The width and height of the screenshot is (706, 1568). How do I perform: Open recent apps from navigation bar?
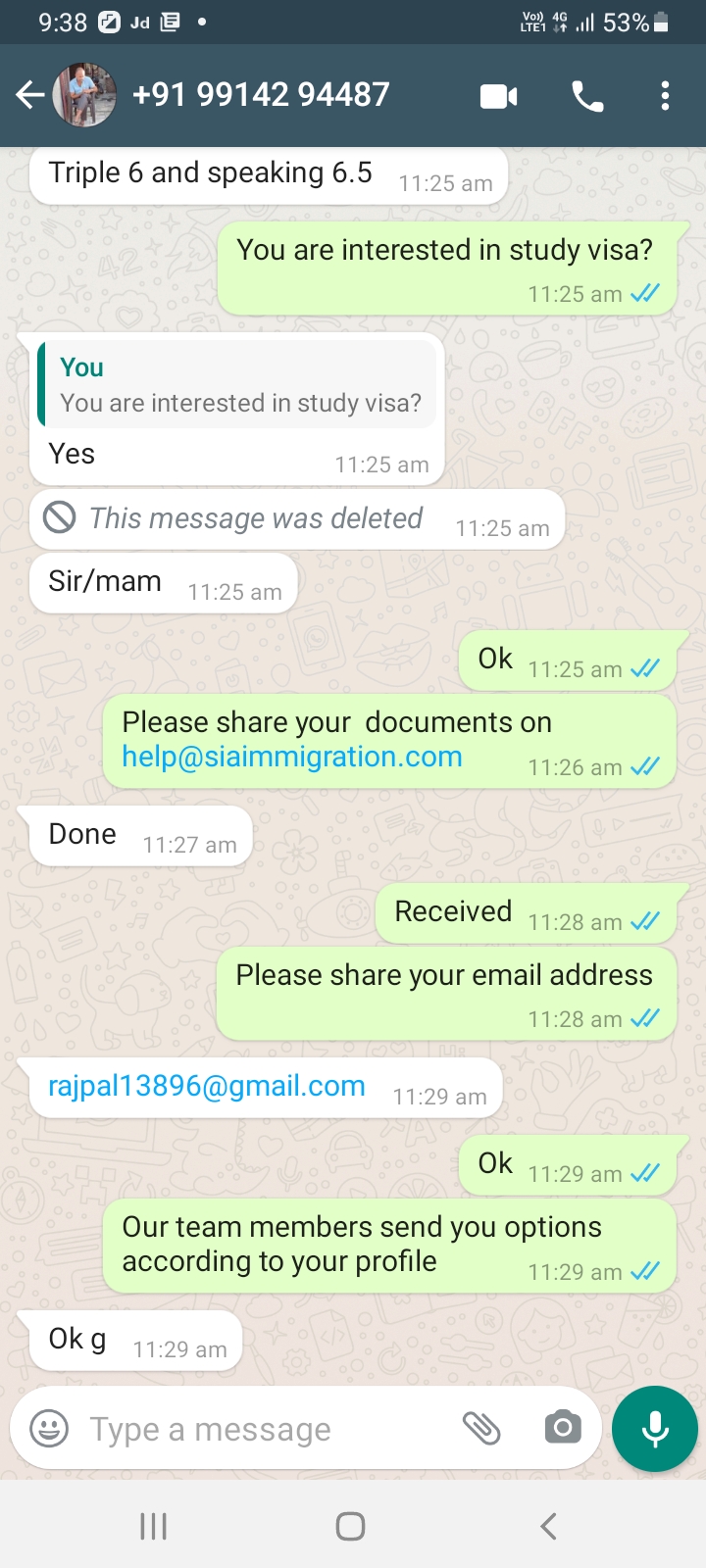click(x=153, y=1526)
